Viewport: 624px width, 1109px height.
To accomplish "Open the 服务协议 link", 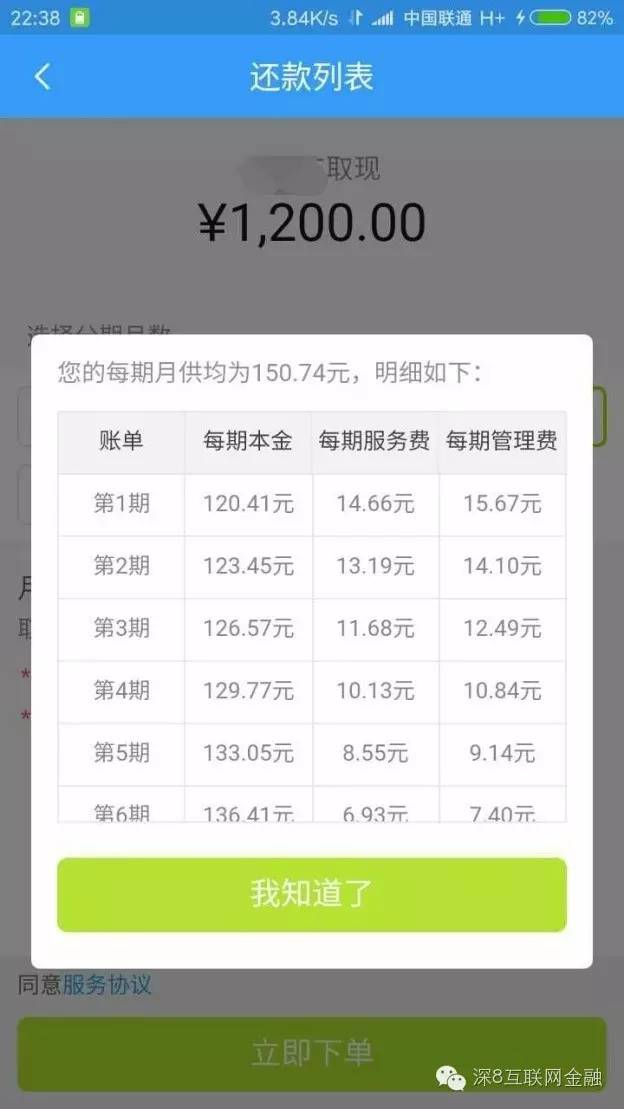I will (107, 985).
